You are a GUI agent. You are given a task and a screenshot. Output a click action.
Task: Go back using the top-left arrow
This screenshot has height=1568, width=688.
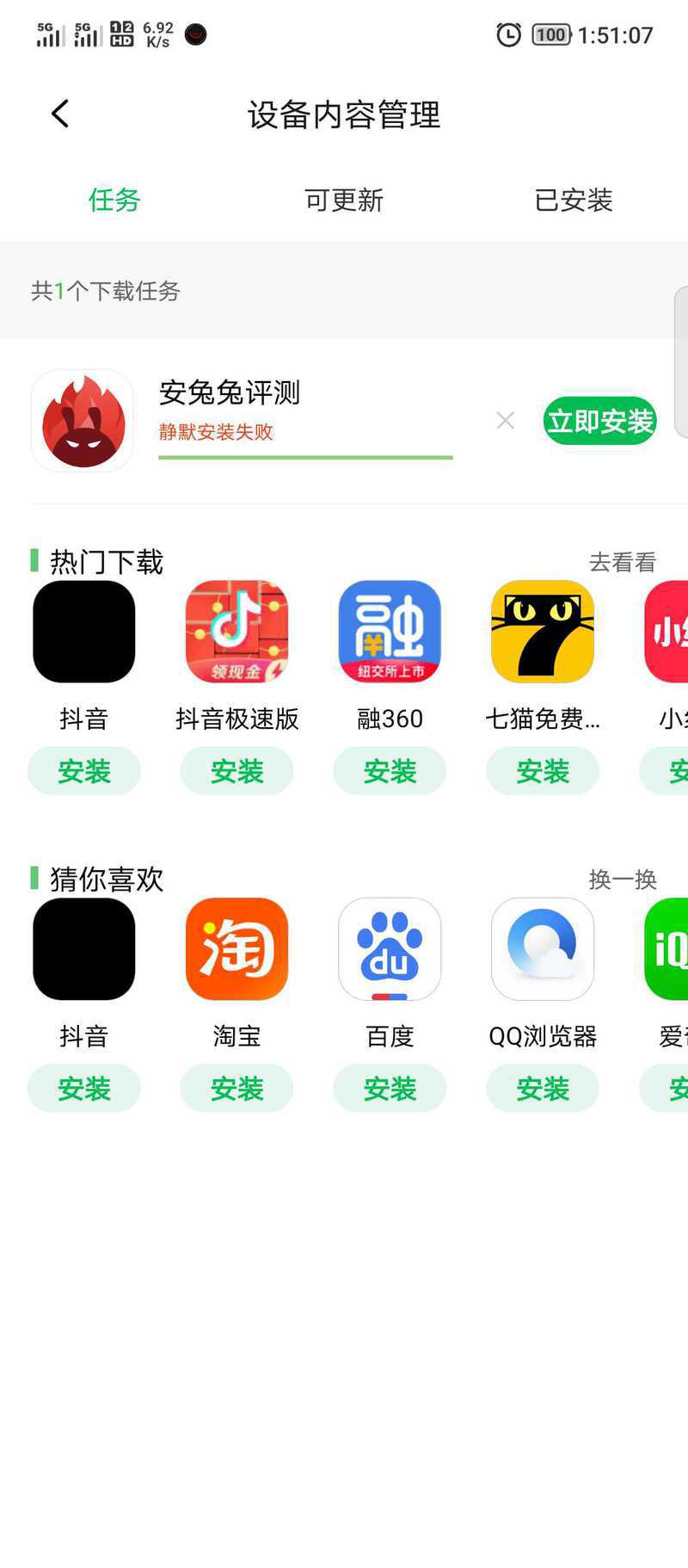point(59,114)
